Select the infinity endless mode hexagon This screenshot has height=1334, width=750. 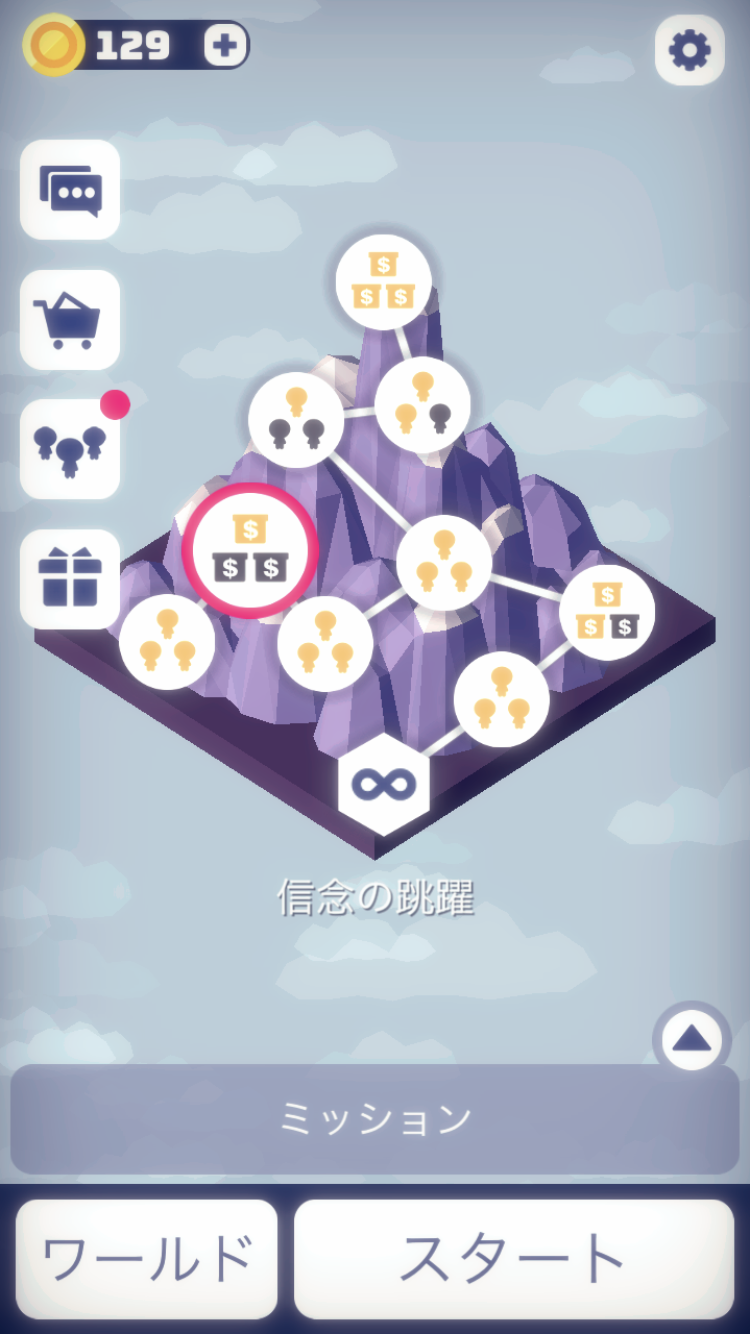point(384,783)
